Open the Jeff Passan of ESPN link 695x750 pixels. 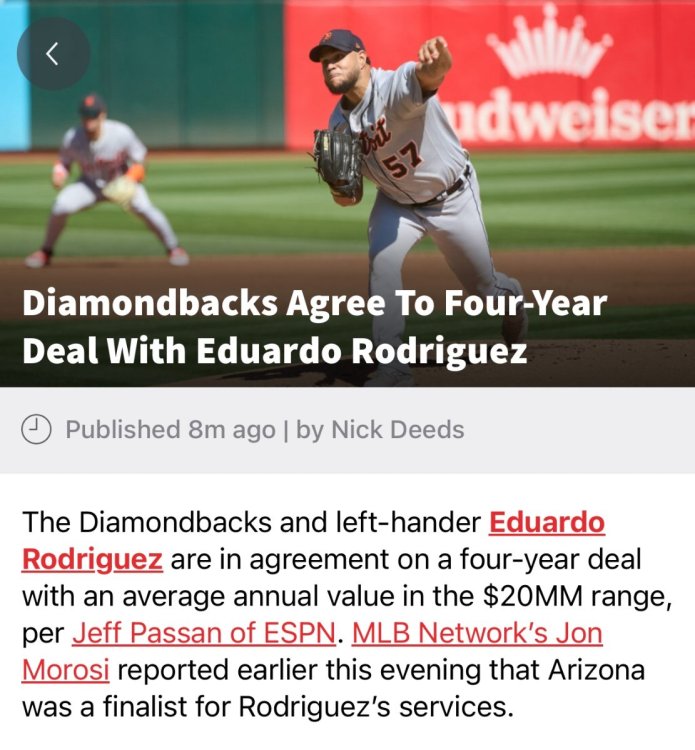(x=203, y=633)
